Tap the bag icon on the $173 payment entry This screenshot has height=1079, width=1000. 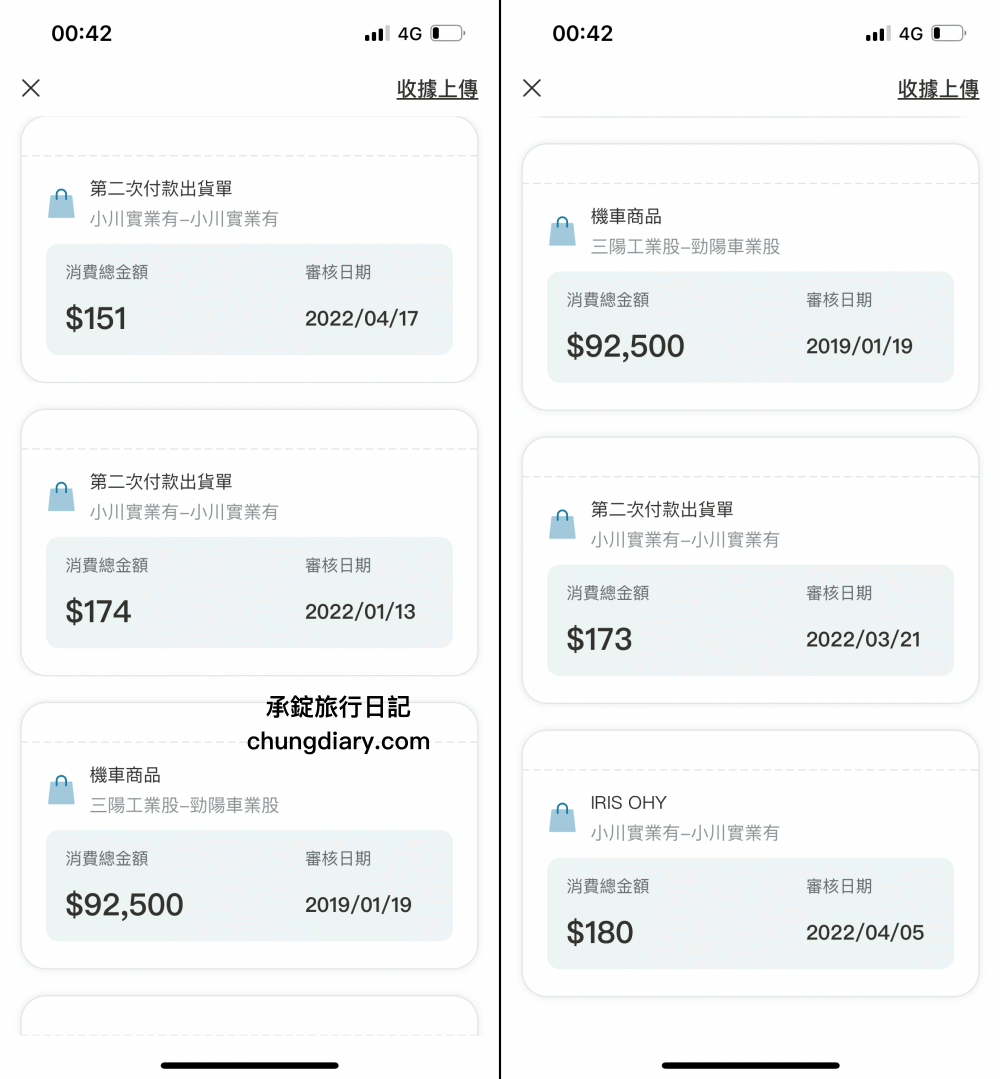562,522
